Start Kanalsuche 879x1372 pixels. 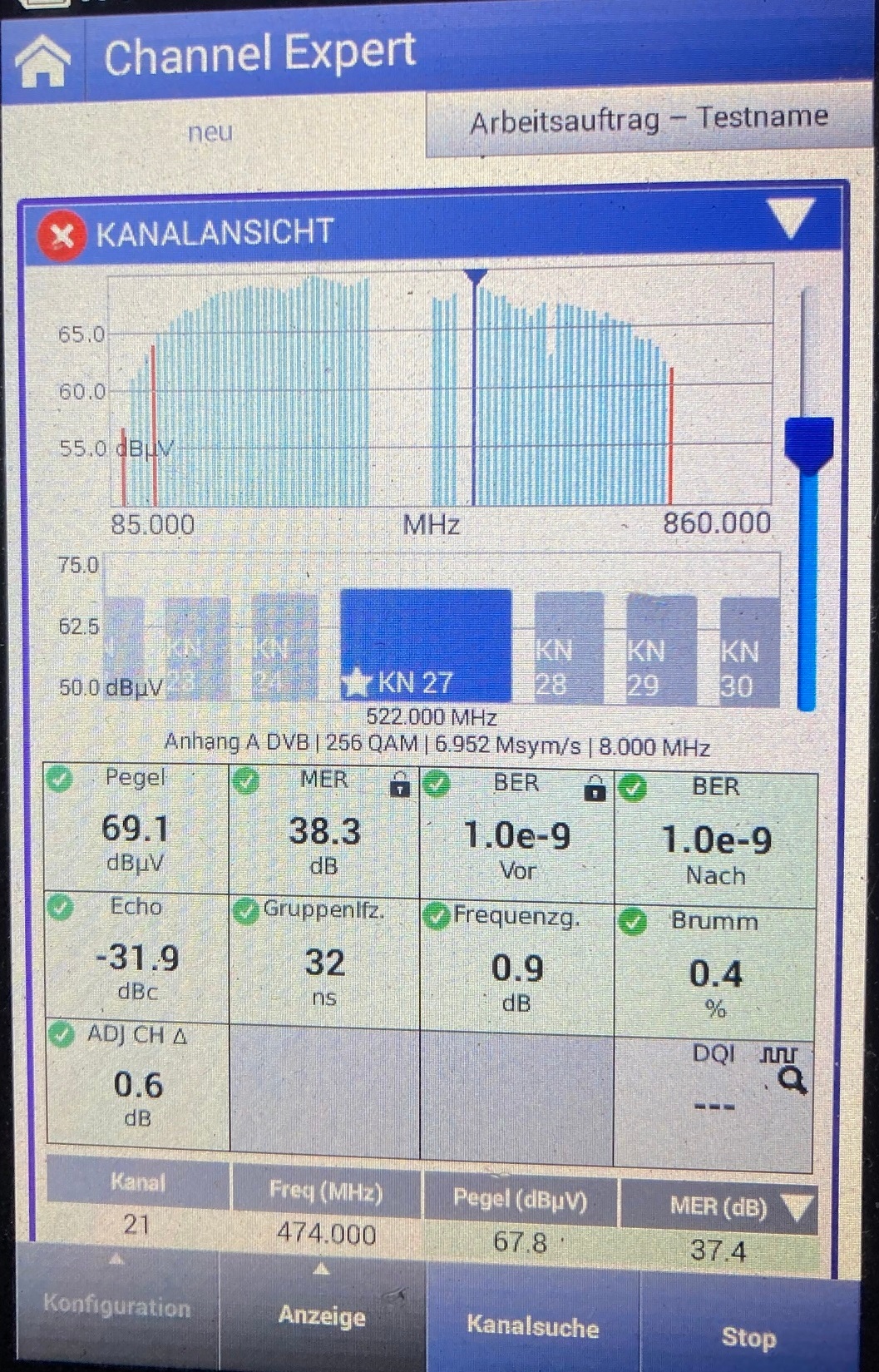(533, 1325)
